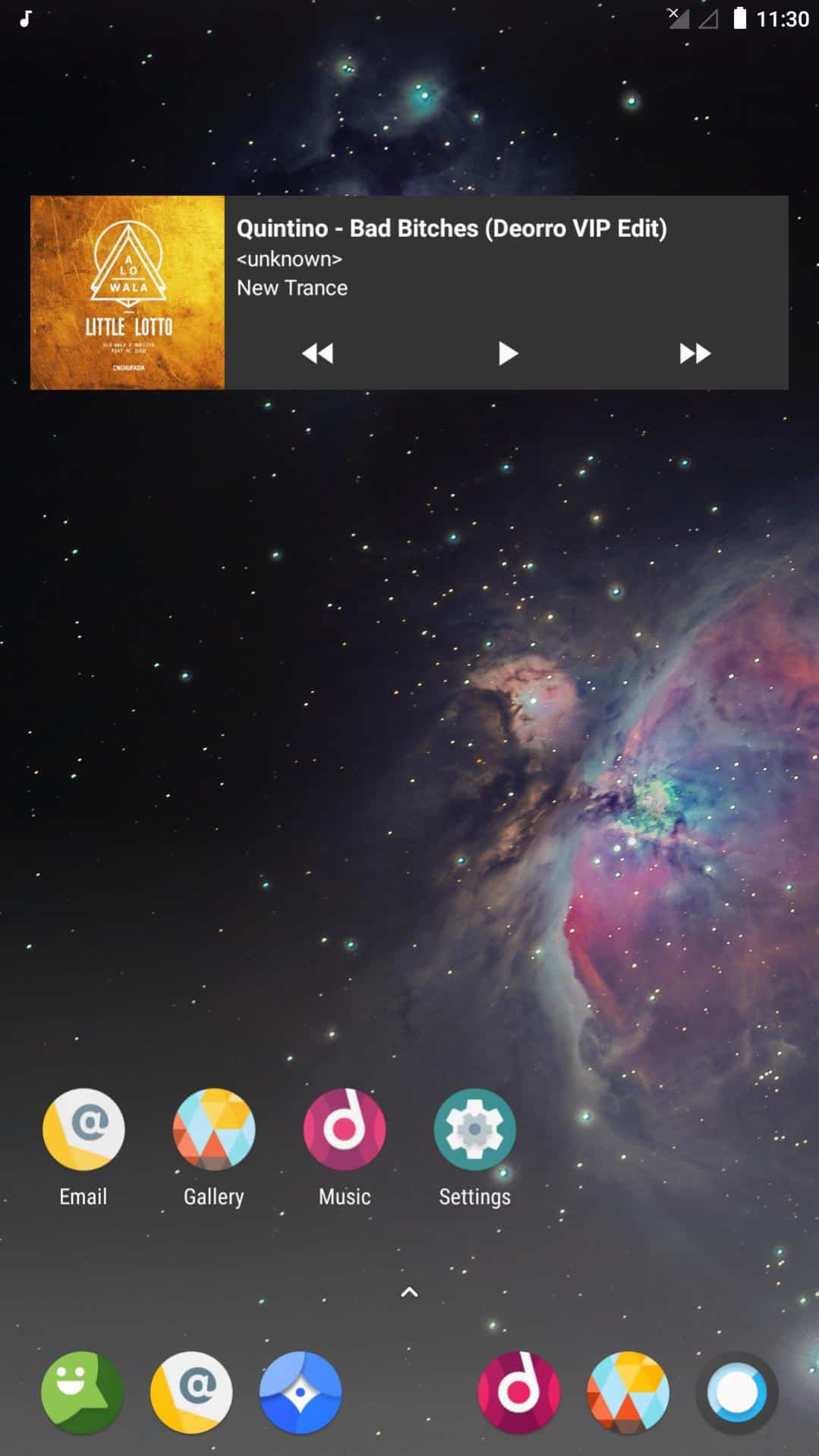This screenshot has height=1456, width=819.
Task: Open Settings
Action: (x=475, y=1148)
